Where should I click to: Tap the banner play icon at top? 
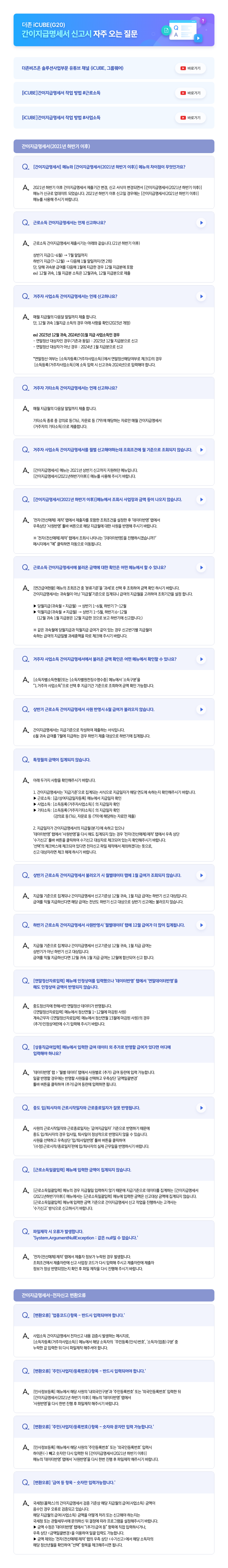pos(198,38)
